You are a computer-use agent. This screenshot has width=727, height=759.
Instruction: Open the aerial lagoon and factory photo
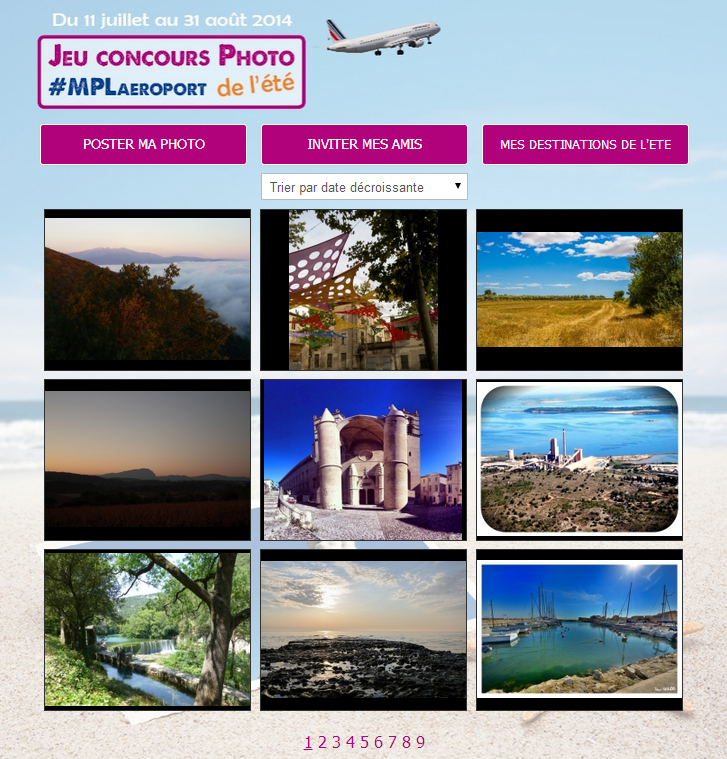pyautogui.click(x=579, y=460)
